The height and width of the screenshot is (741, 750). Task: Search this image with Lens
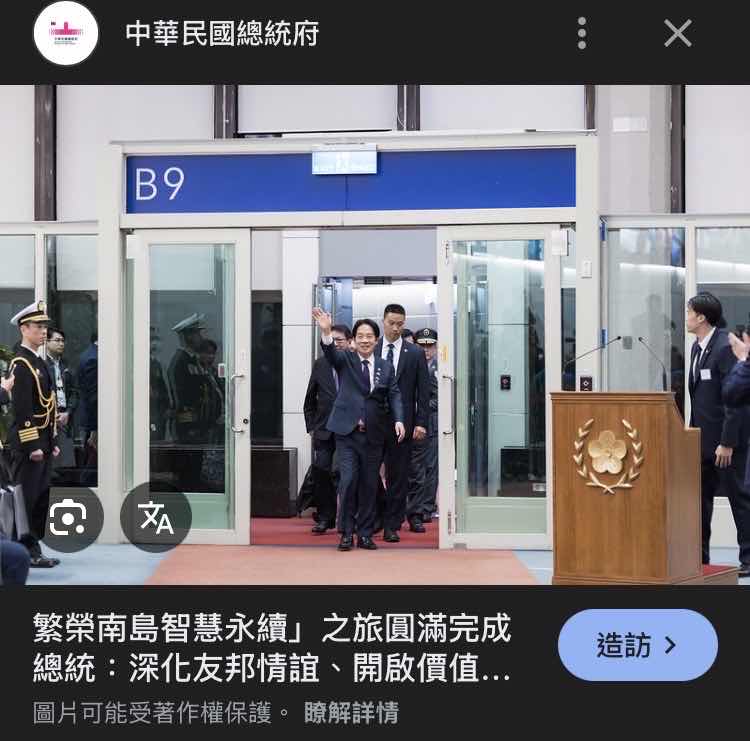(x=68, y=518)
